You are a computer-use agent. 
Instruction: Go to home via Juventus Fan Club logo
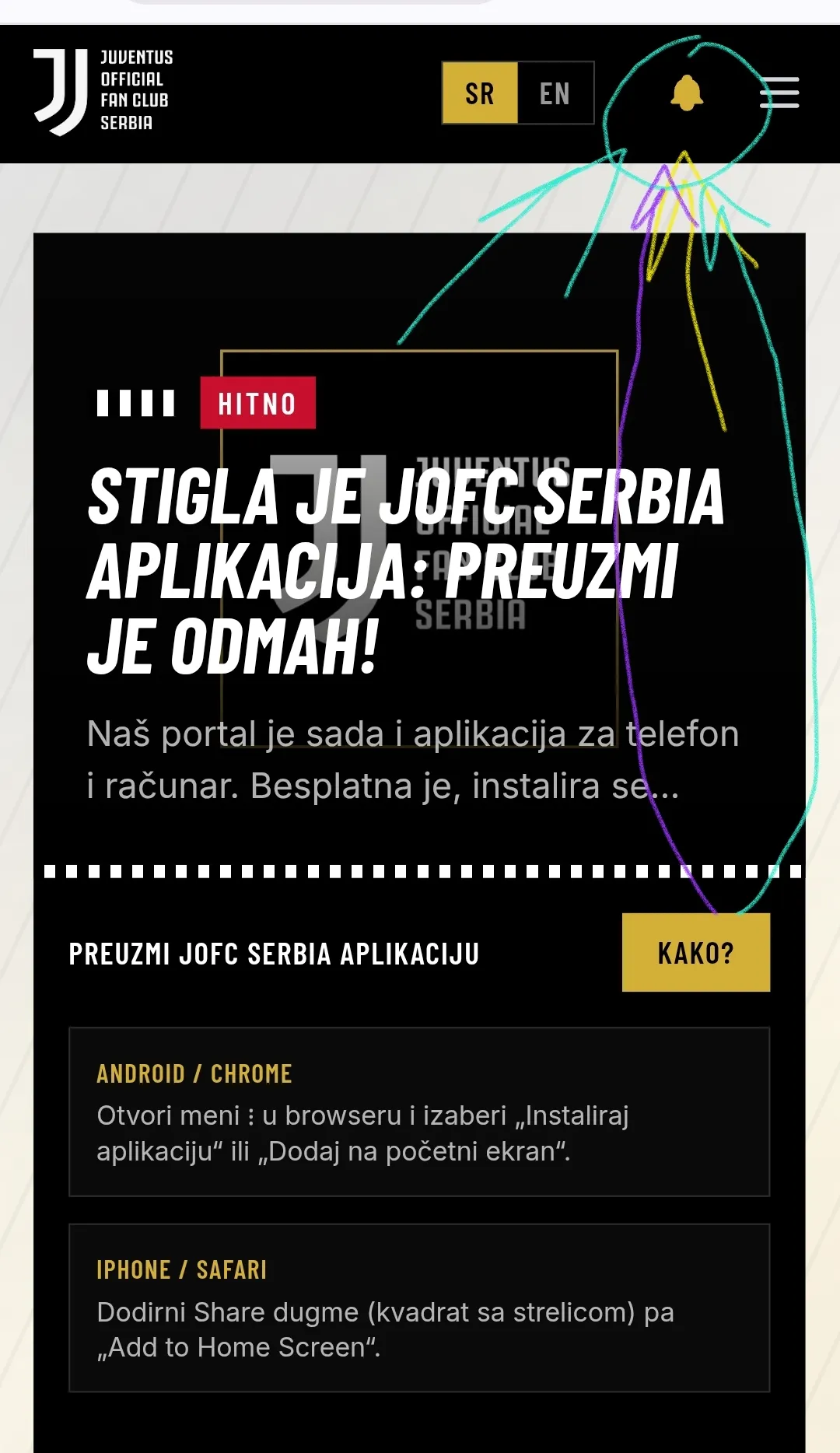(x=103, y=92)
